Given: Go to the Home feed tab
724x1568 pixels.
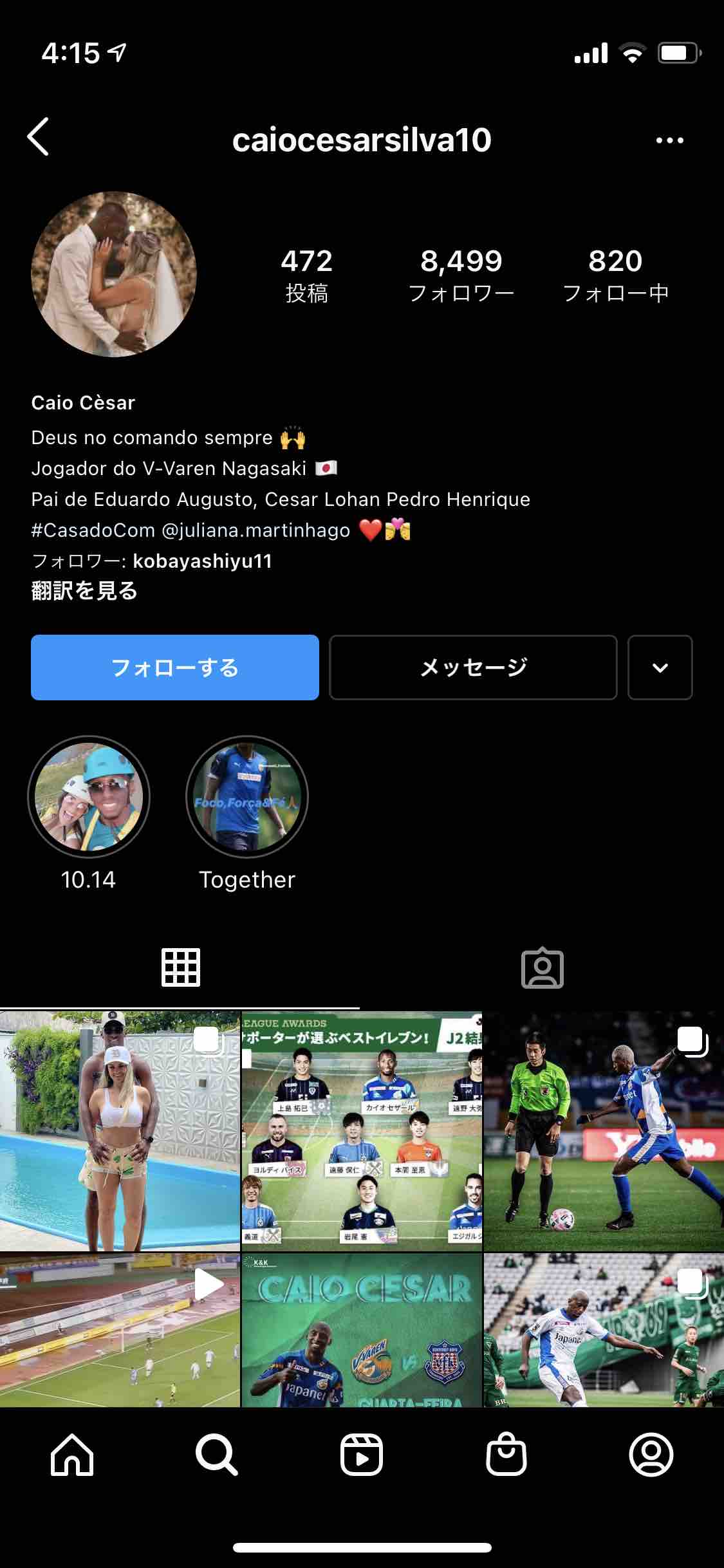Looking at the screenshot, I should [72, 1455].
